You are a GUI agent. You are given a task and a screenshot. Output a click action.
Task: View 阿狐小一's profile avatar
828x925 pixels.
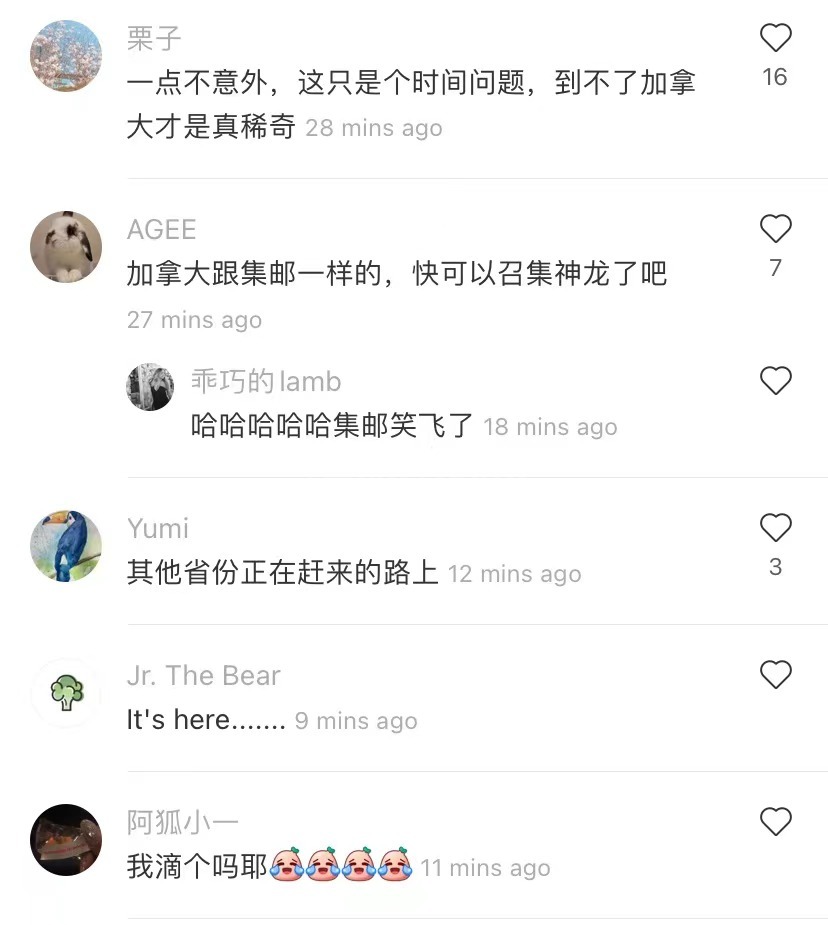click(66, 839)
